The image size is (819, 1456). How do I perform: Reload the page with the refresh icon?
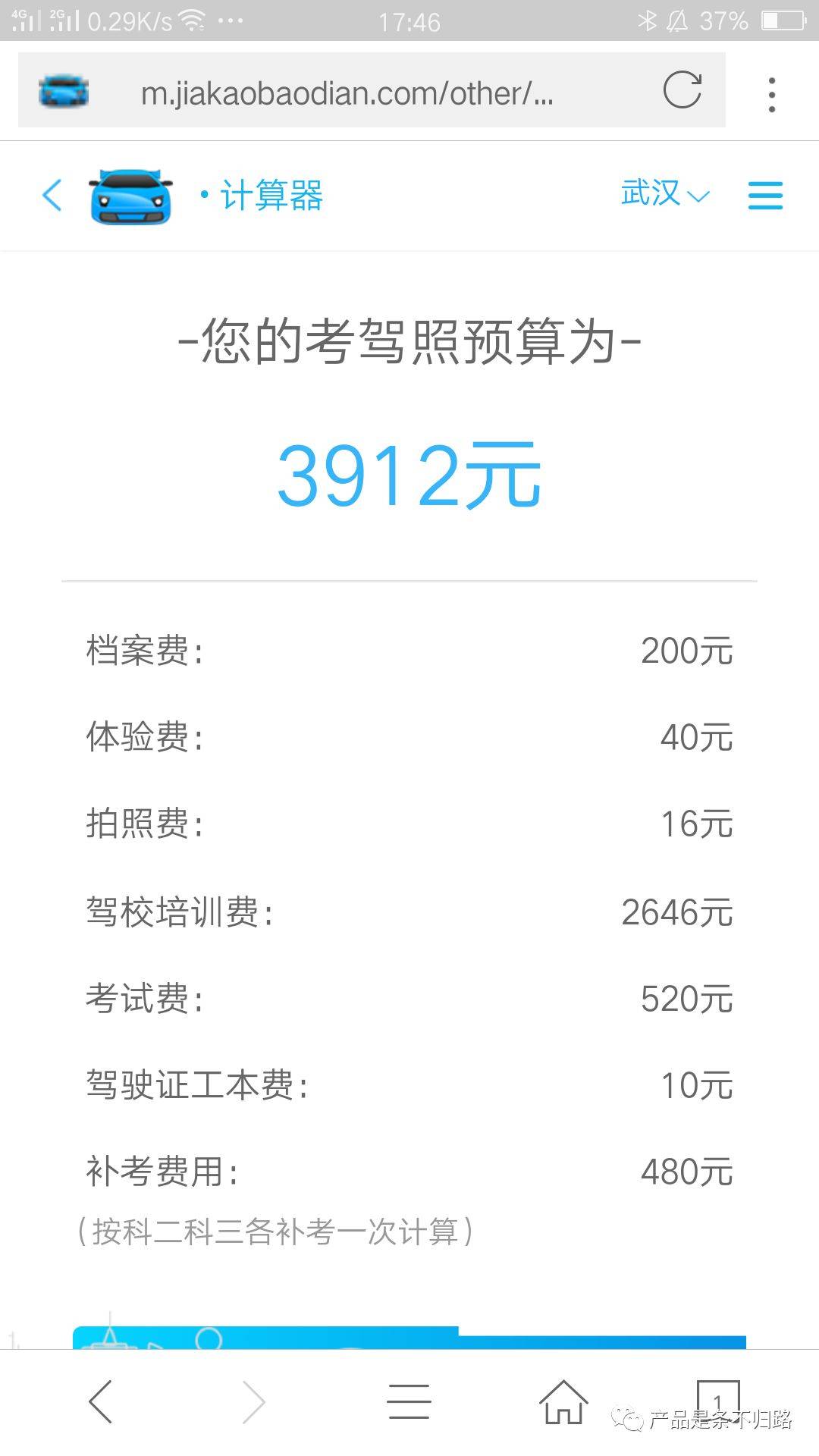(x=682, y=90)
